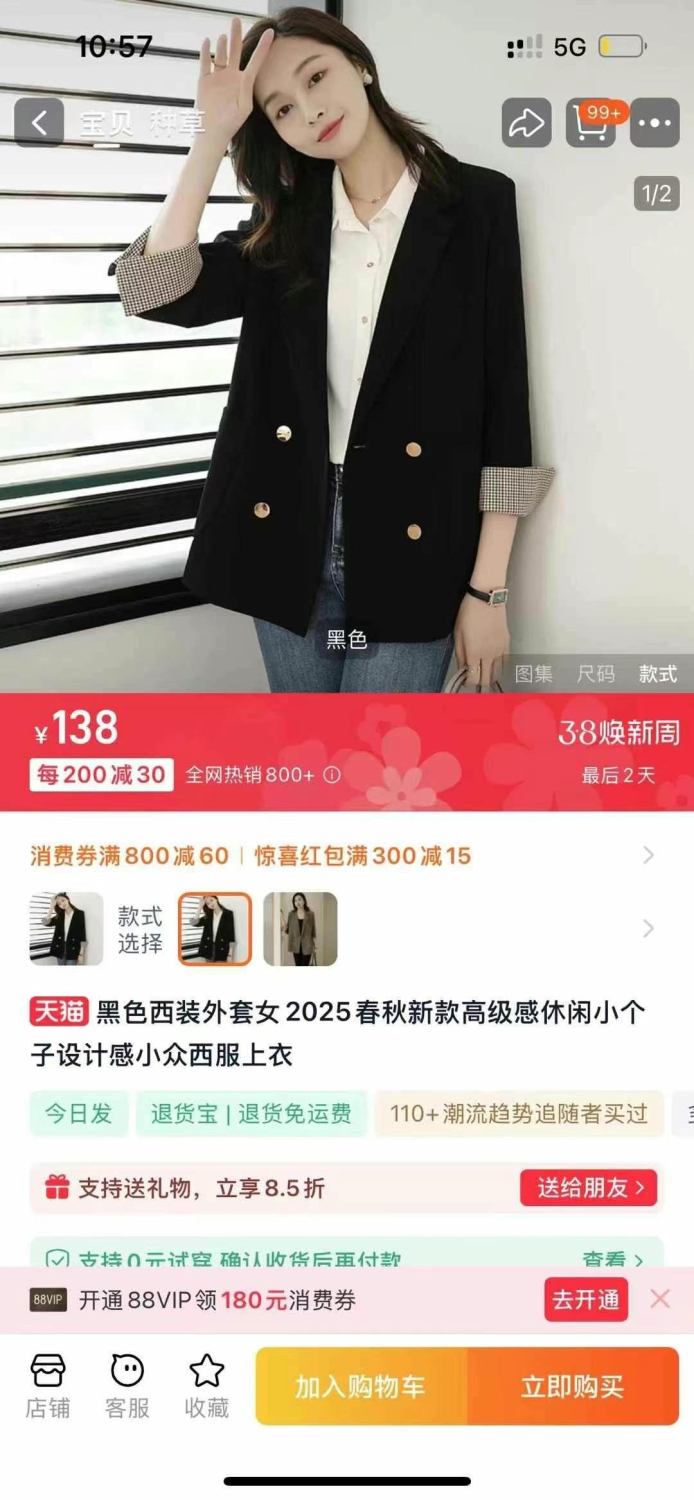Screen dimensions: 694x1500
Task: Share this product listing
Action: coord(526,123)
